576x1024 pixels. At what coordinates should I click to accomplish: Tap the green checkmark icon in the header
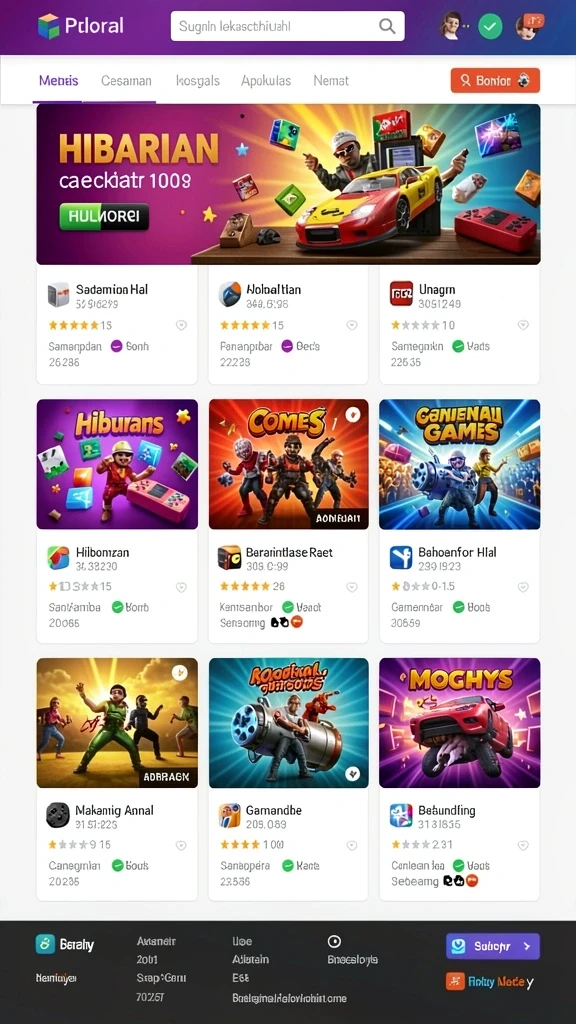coord(490,27)
